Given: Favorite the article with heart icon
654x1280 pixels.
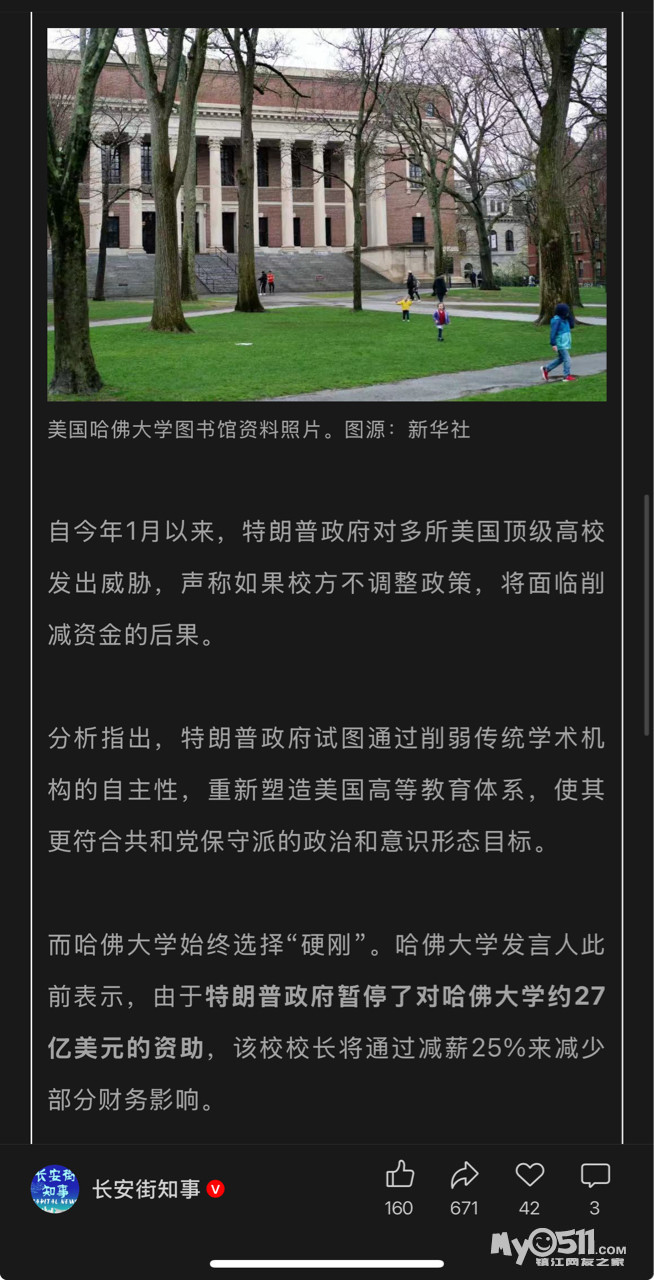Looking at the screenshot, I should [529, 1175].
